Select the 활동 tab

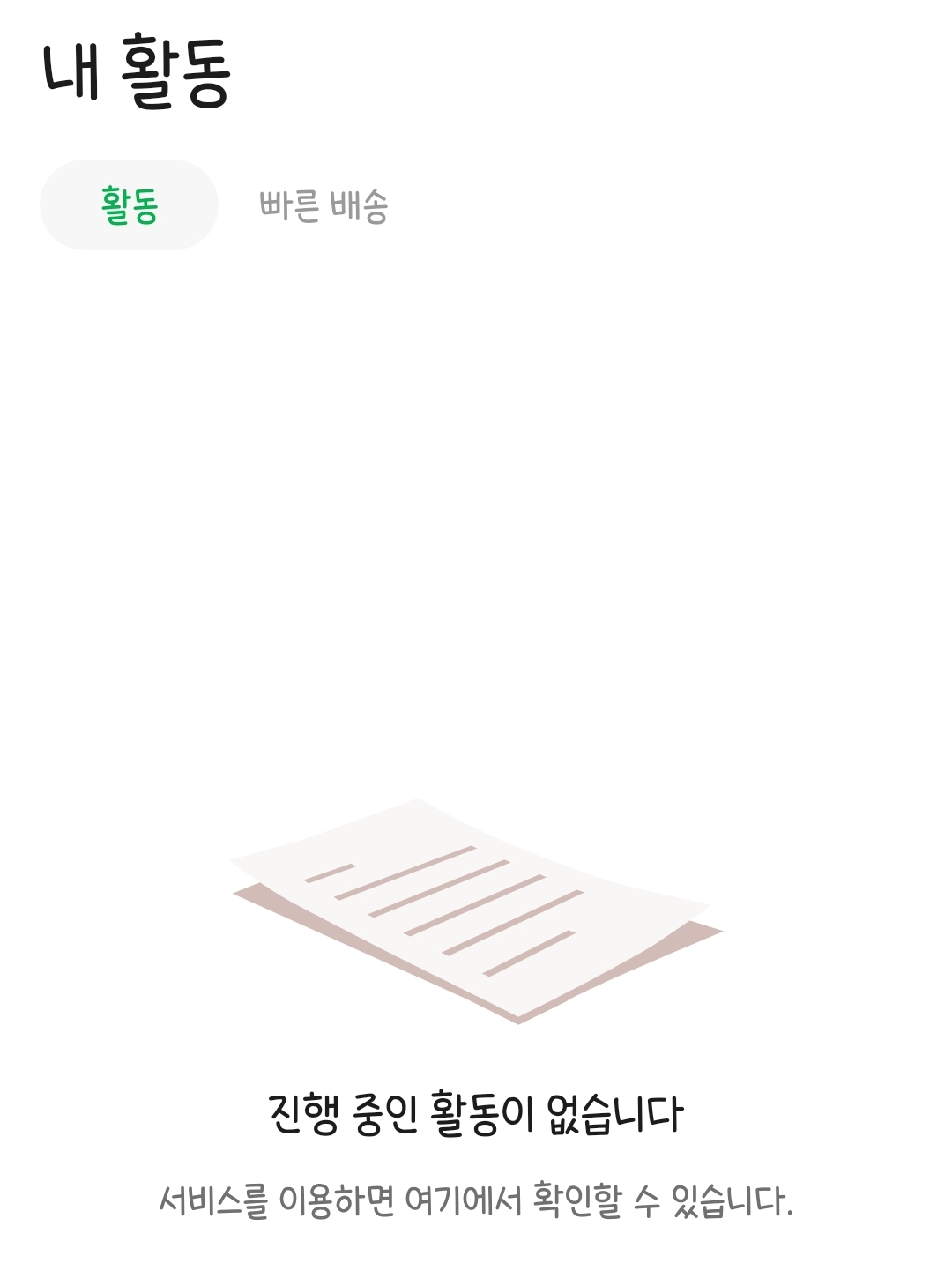pyautogui.click(x=130, y=205)
